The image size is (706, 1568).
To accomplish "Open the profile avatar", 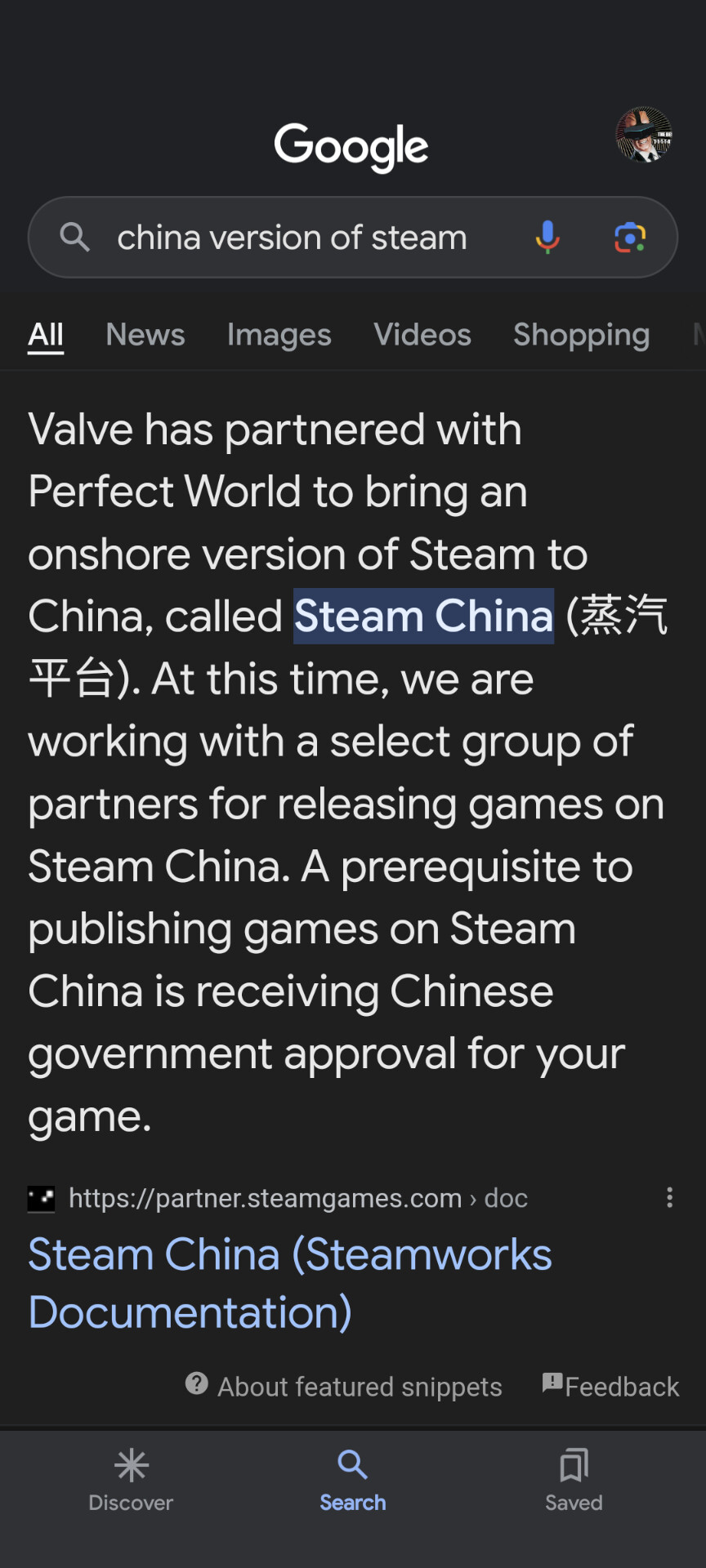I will click(644, 135).
